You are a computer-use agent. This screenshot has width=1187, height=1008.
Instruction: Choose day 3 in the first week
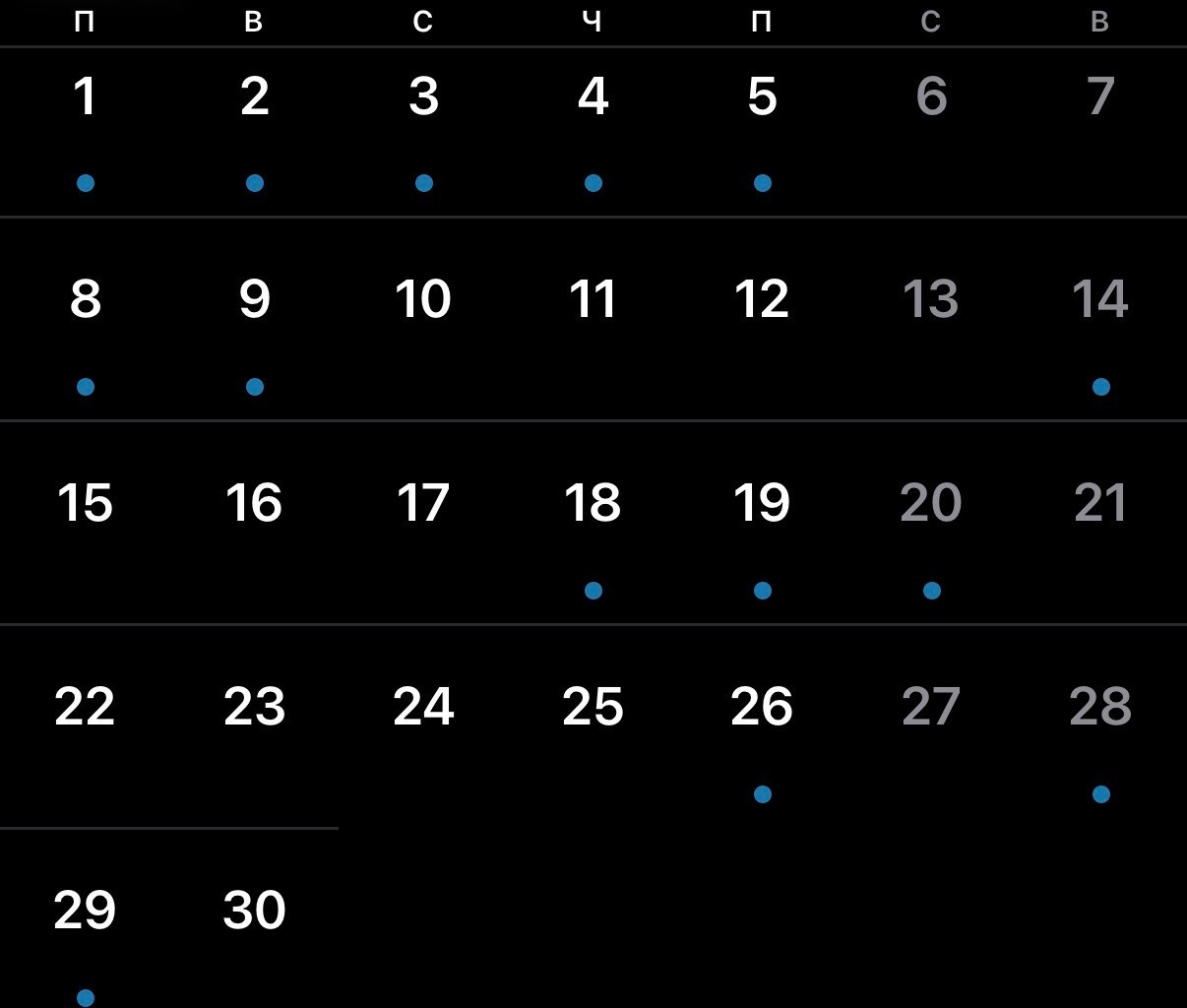423,96
